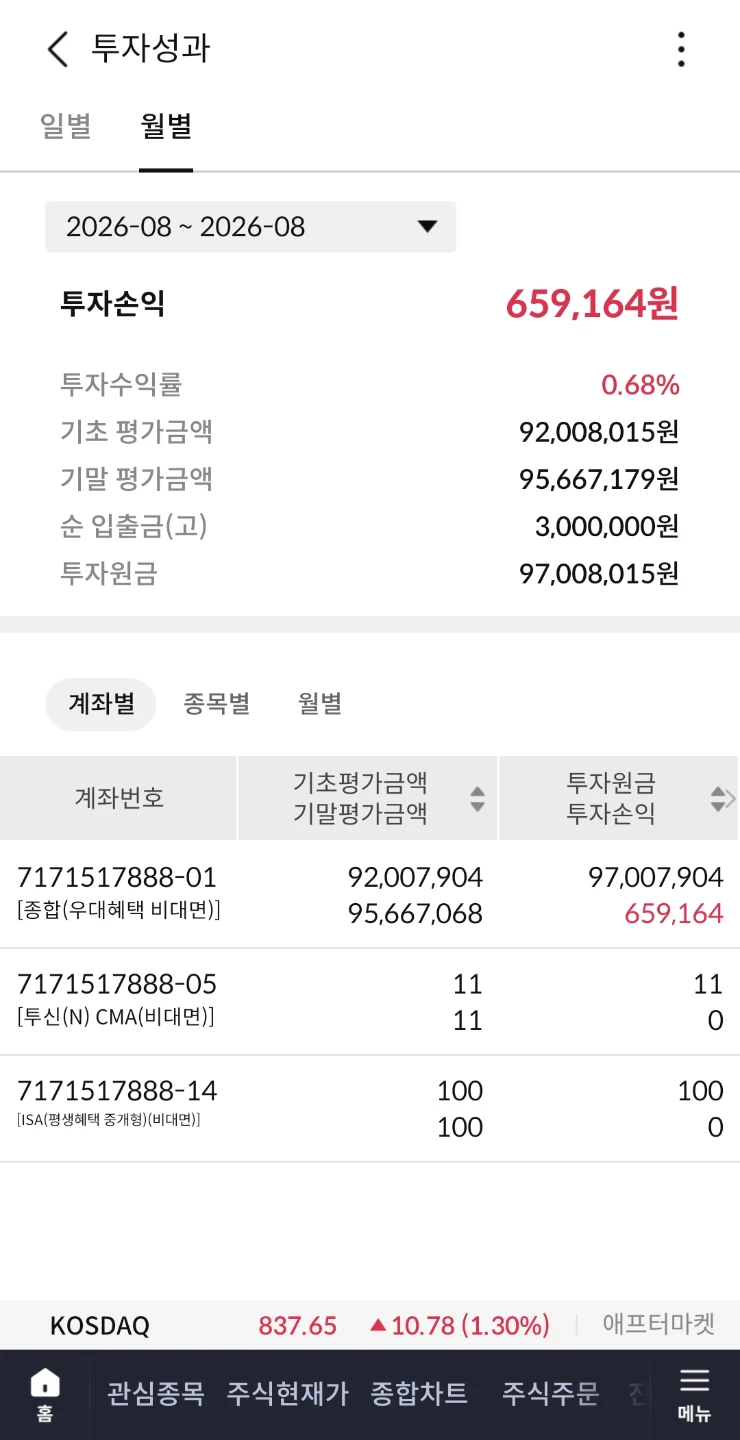Open 주식주문 from the bottom bar

[x=550, y=1393]
